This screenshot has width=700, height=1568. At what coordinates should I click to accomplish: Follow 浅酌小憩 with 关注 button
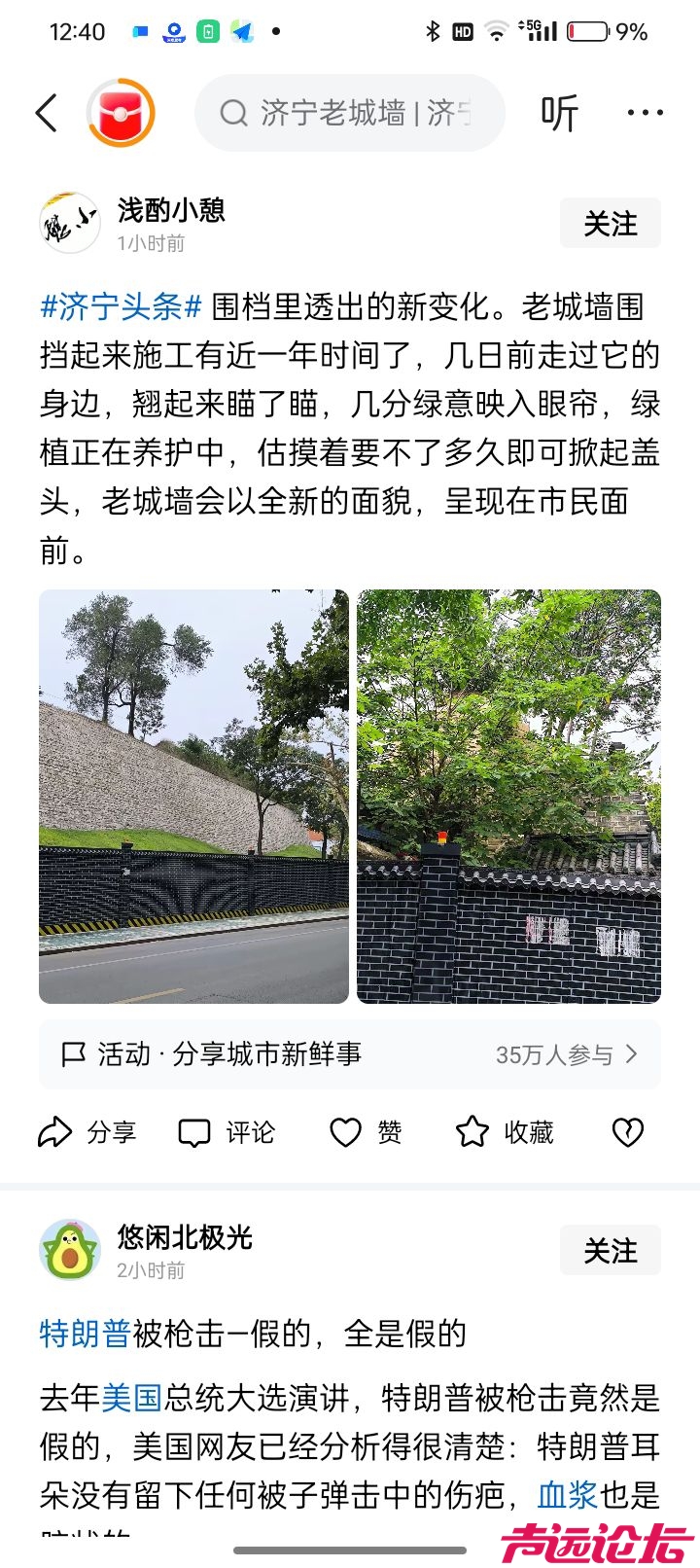pyautogui.click(x=610, y=224)
